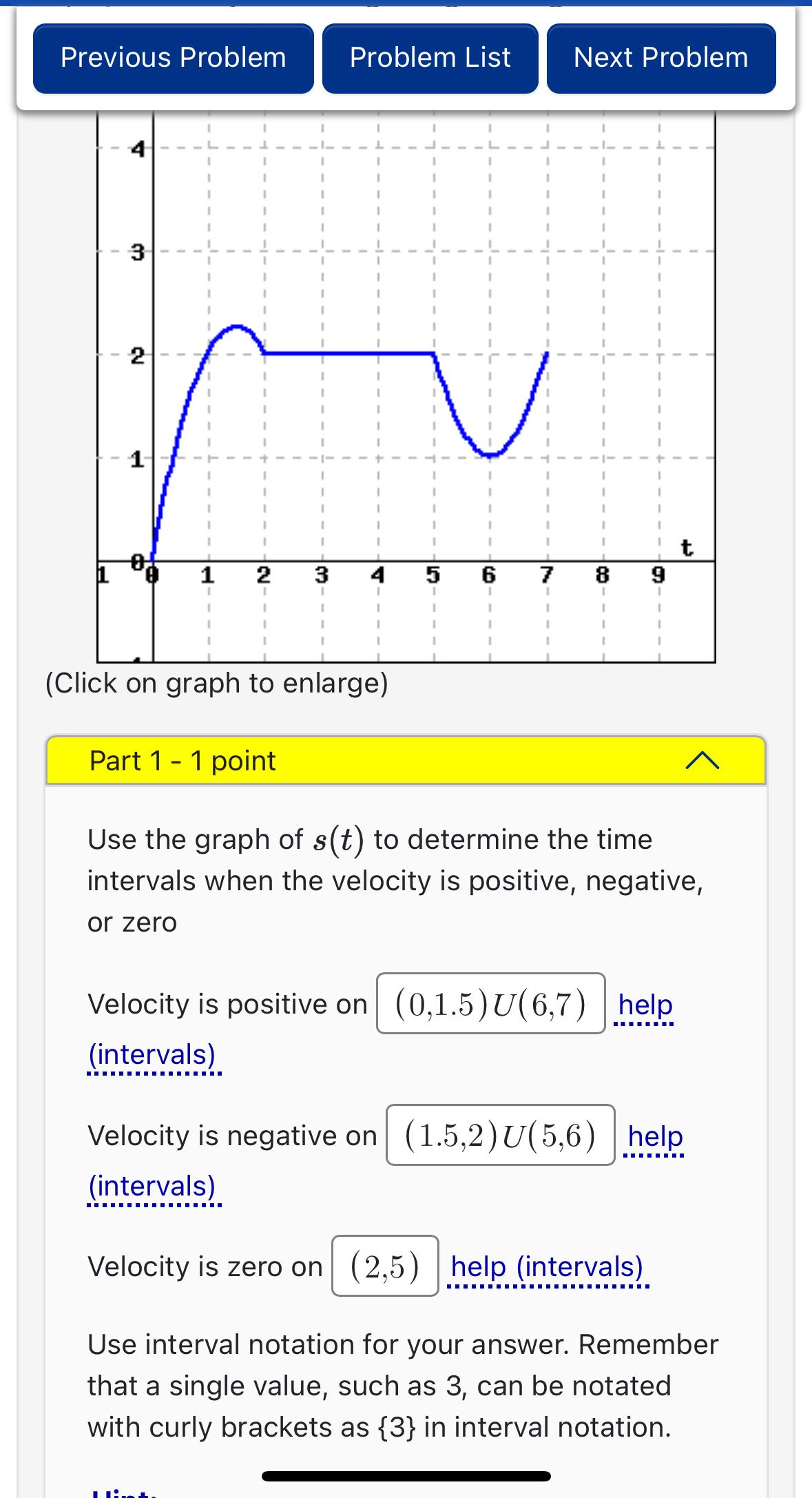
Task: Click inside the white problem panel
Action: 406,896
